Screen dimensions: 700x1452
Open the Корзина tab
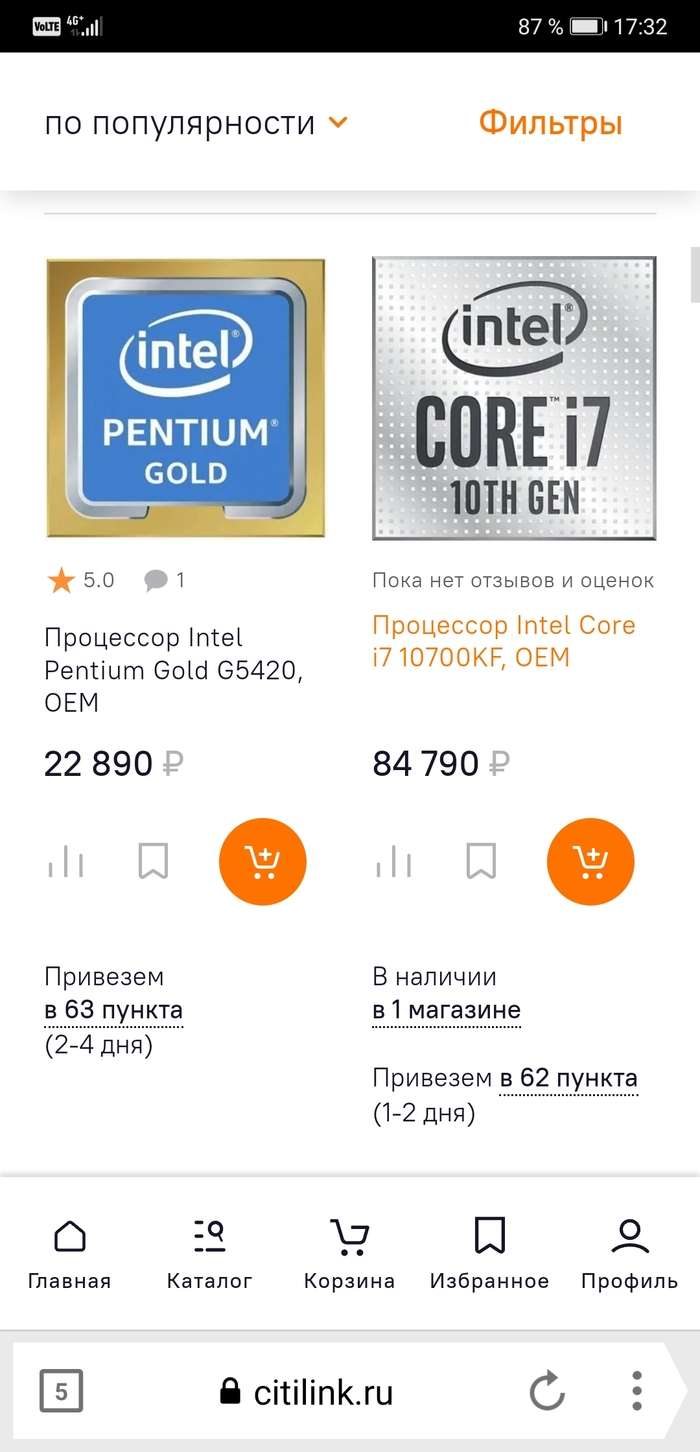[x=349, y=1254]
